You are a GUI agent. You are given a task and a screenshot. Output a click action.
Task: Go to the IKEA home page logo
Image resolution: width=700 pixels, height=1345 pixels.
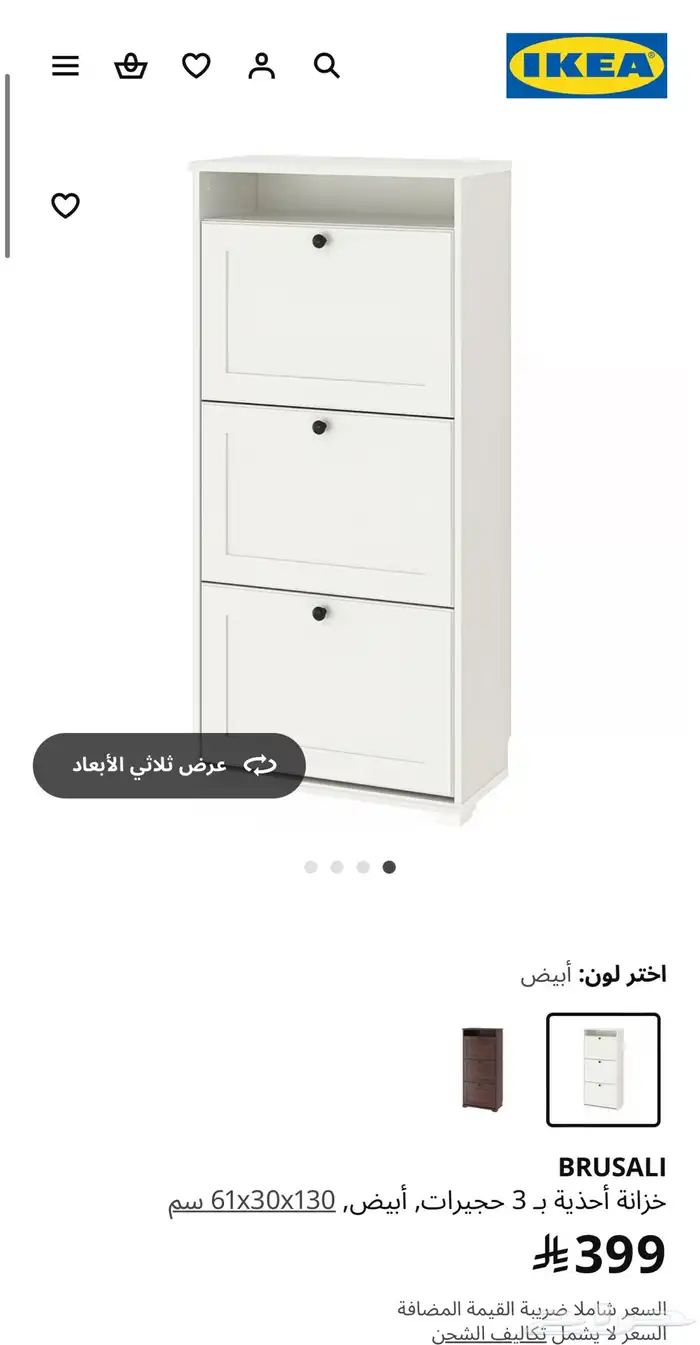(586, 66)
